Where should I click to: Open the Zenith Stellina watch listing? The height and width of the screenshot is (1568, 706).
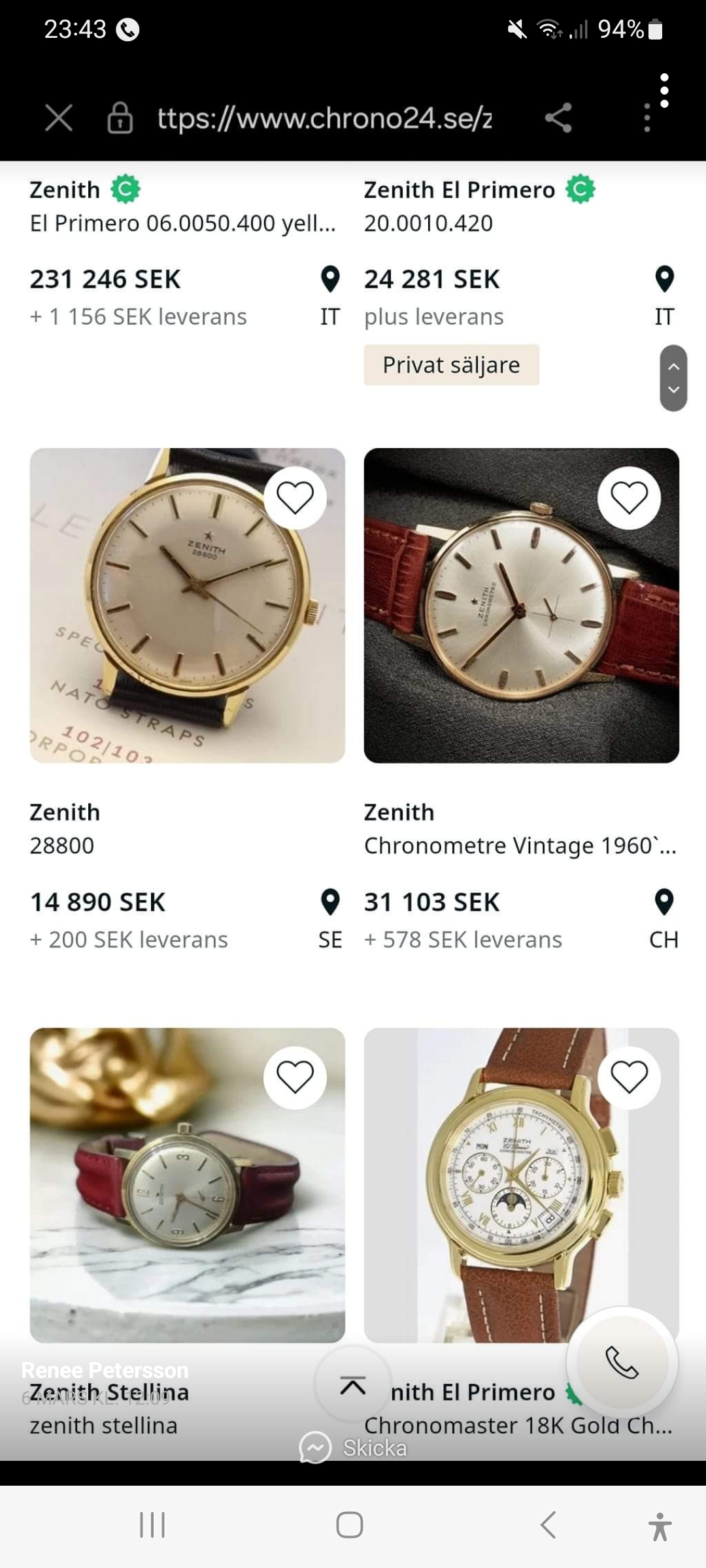point(187,1185)
